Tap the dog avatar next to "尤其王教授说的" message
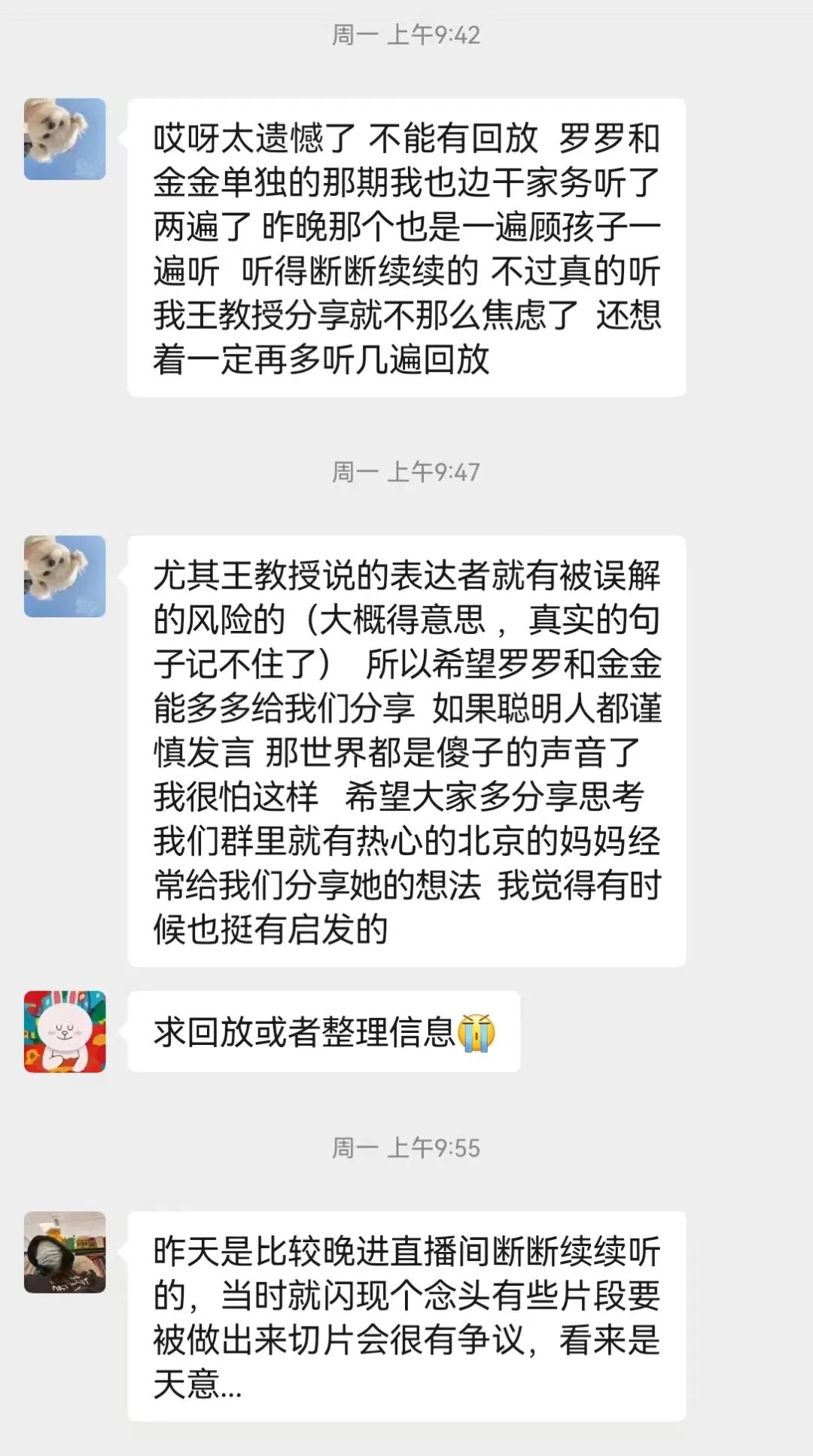This screenshot has width=813, height=1456. coord(65,576)
